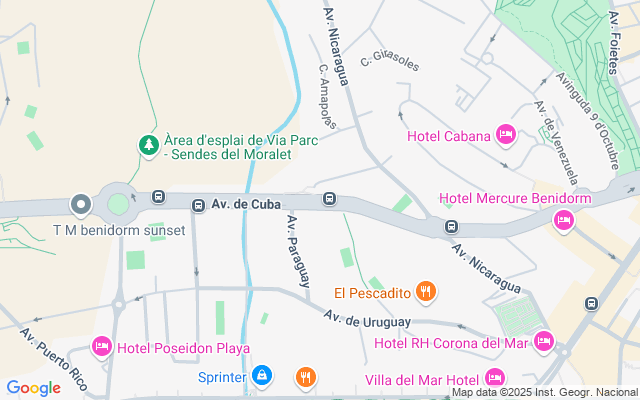
Task: Select the Àrea d'esplai de Via Parc pin
Action: point(149,146)
